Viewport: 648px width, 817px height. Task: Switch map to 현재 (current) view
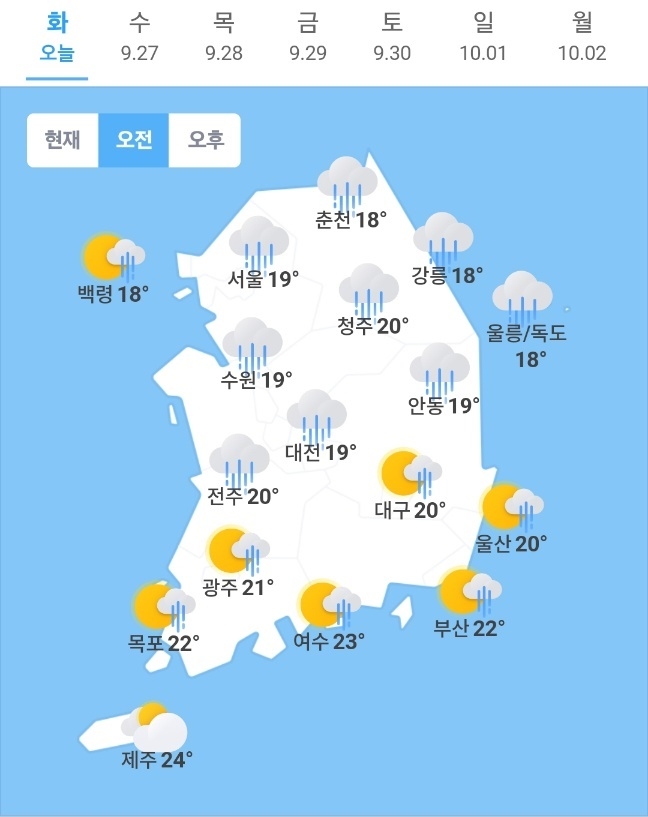coord(63,140)
